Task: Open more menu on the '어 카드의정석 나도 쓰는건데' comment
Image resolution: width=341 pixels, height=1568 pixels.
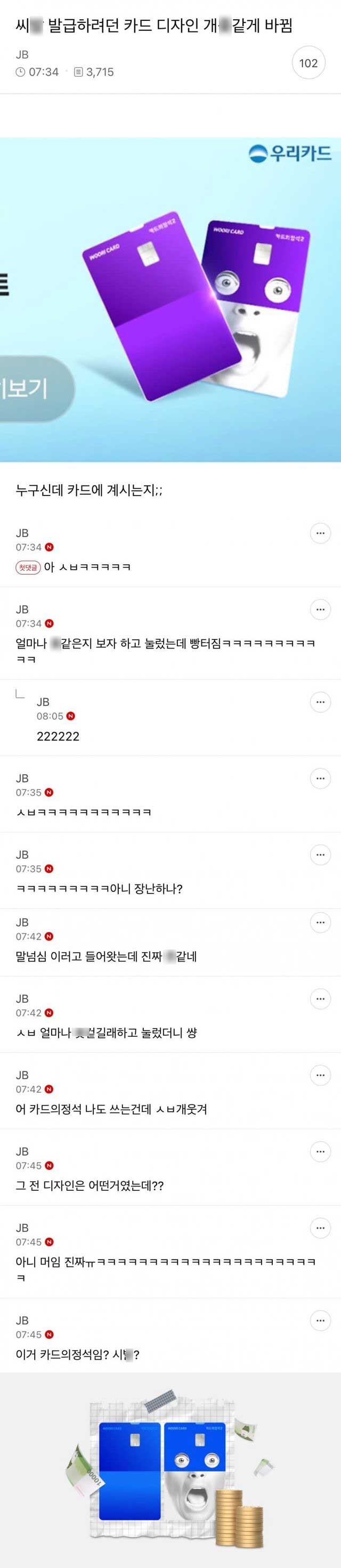Action: tap(320, 1075)
